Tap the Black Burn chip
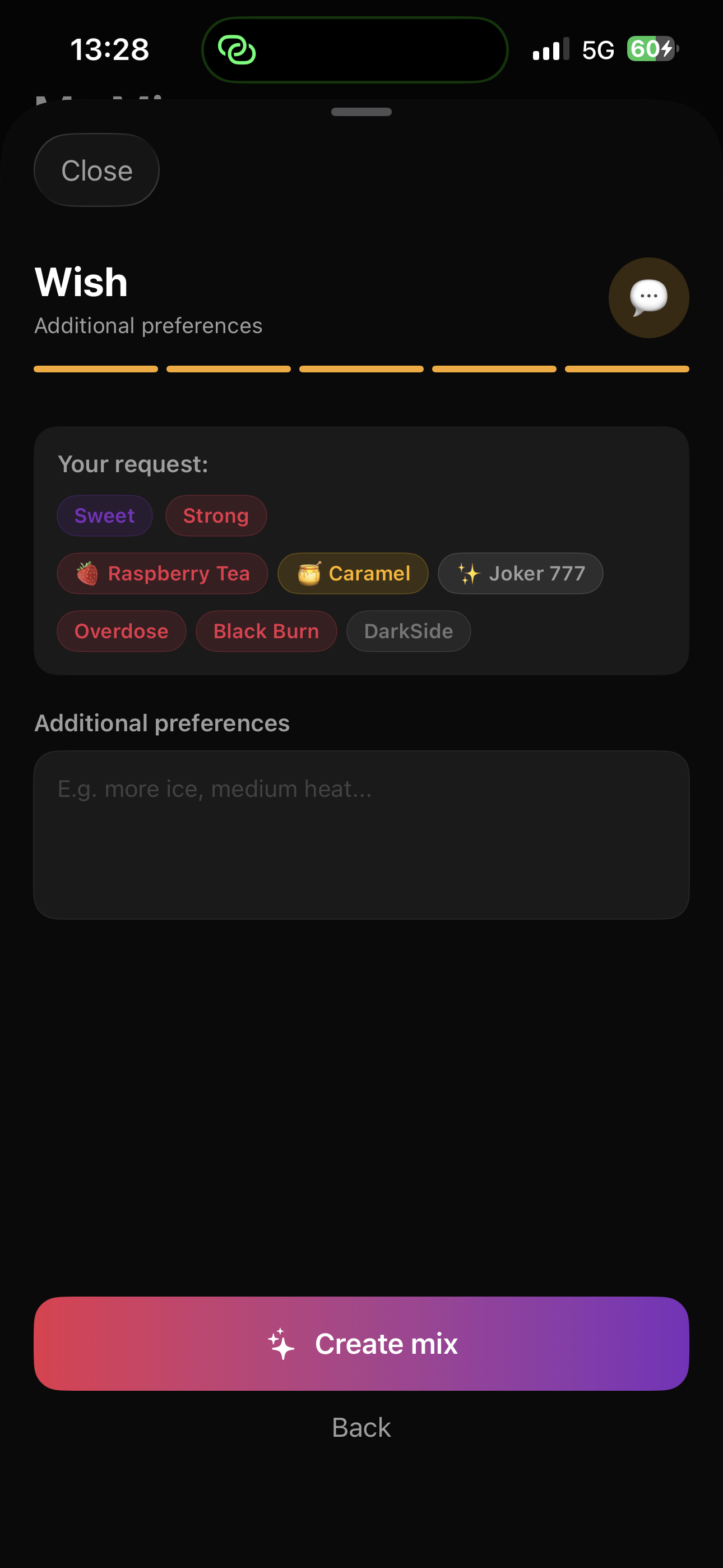Screen dimensions: 723x1568 click(267, 631)
